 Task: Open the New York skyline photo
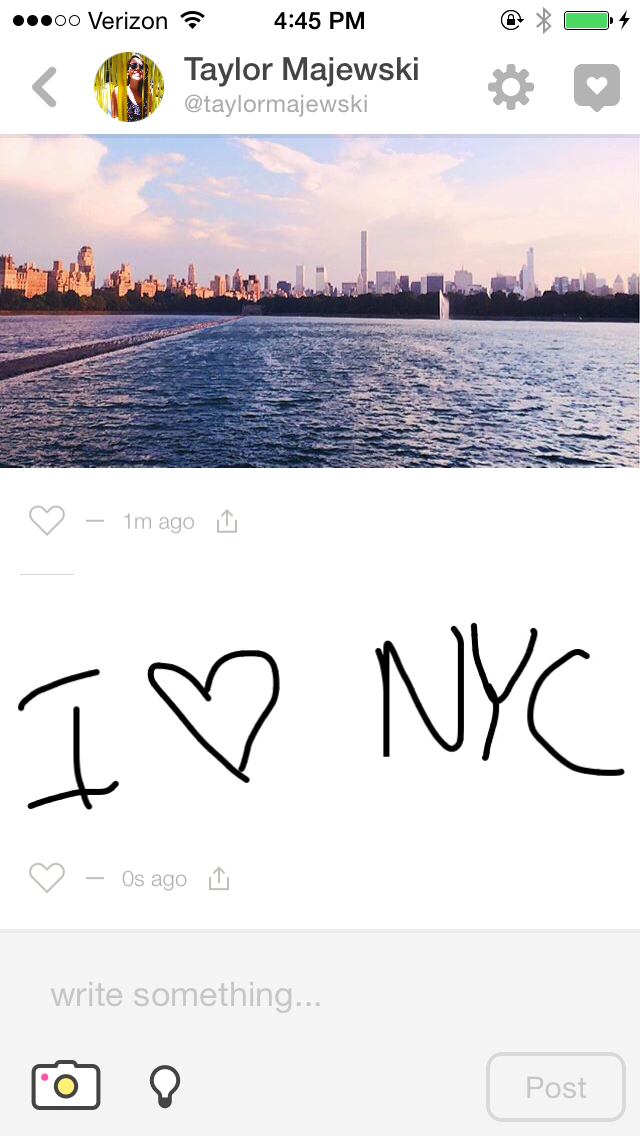click(320, 301)
